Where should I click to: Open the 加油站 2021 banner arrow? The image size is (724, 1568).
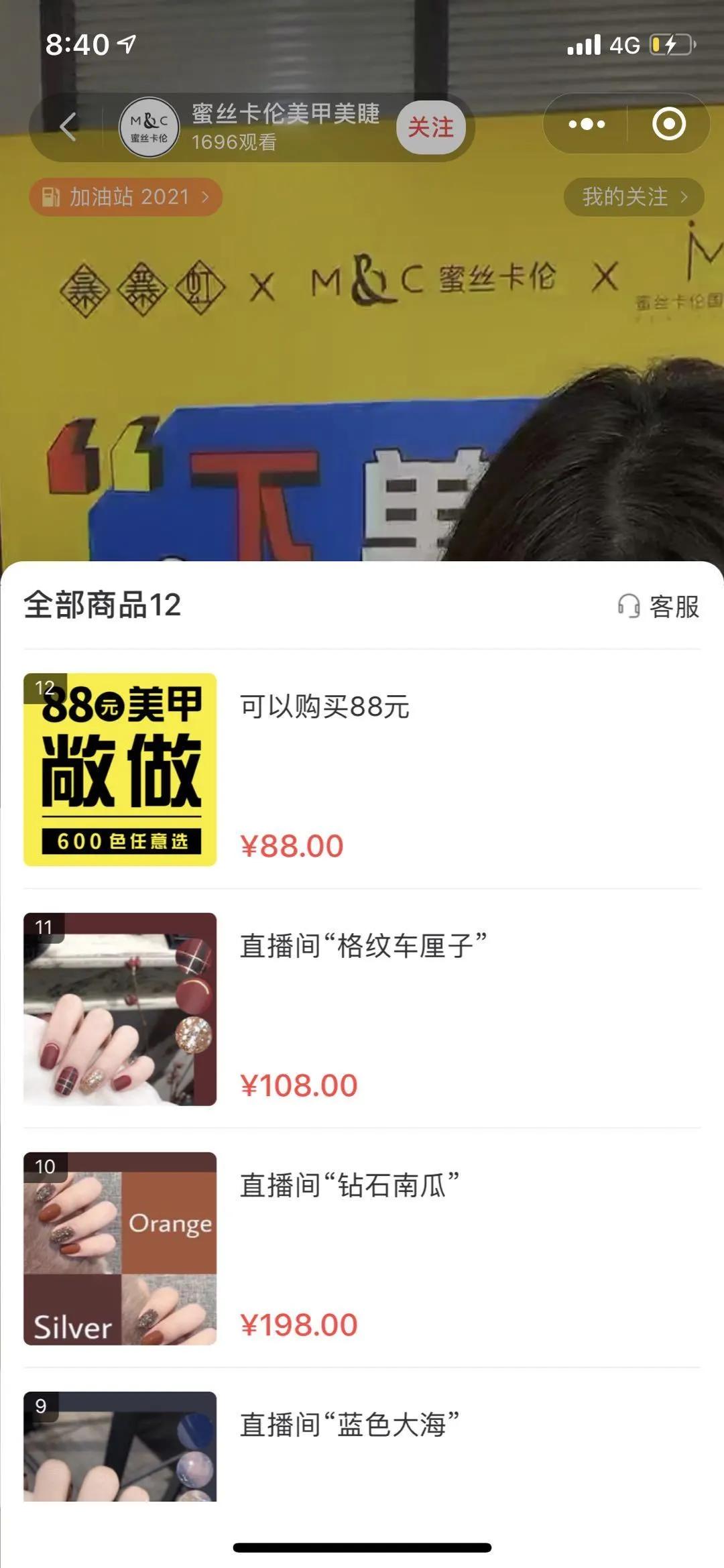point(205,197)
